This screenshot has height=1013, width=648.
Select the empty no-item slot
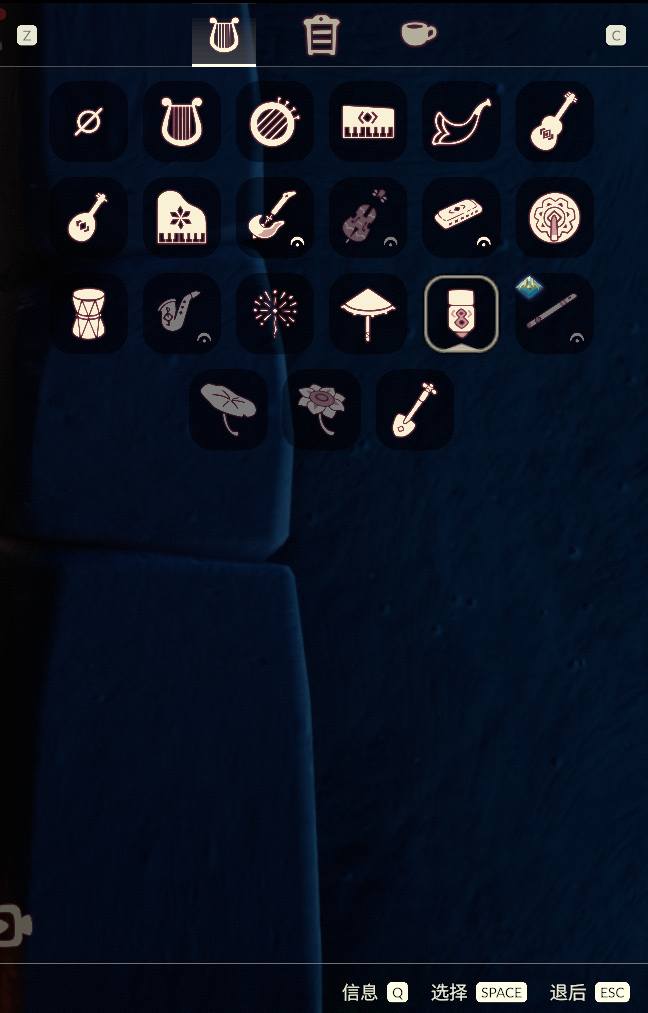click(x=88, y=122)
